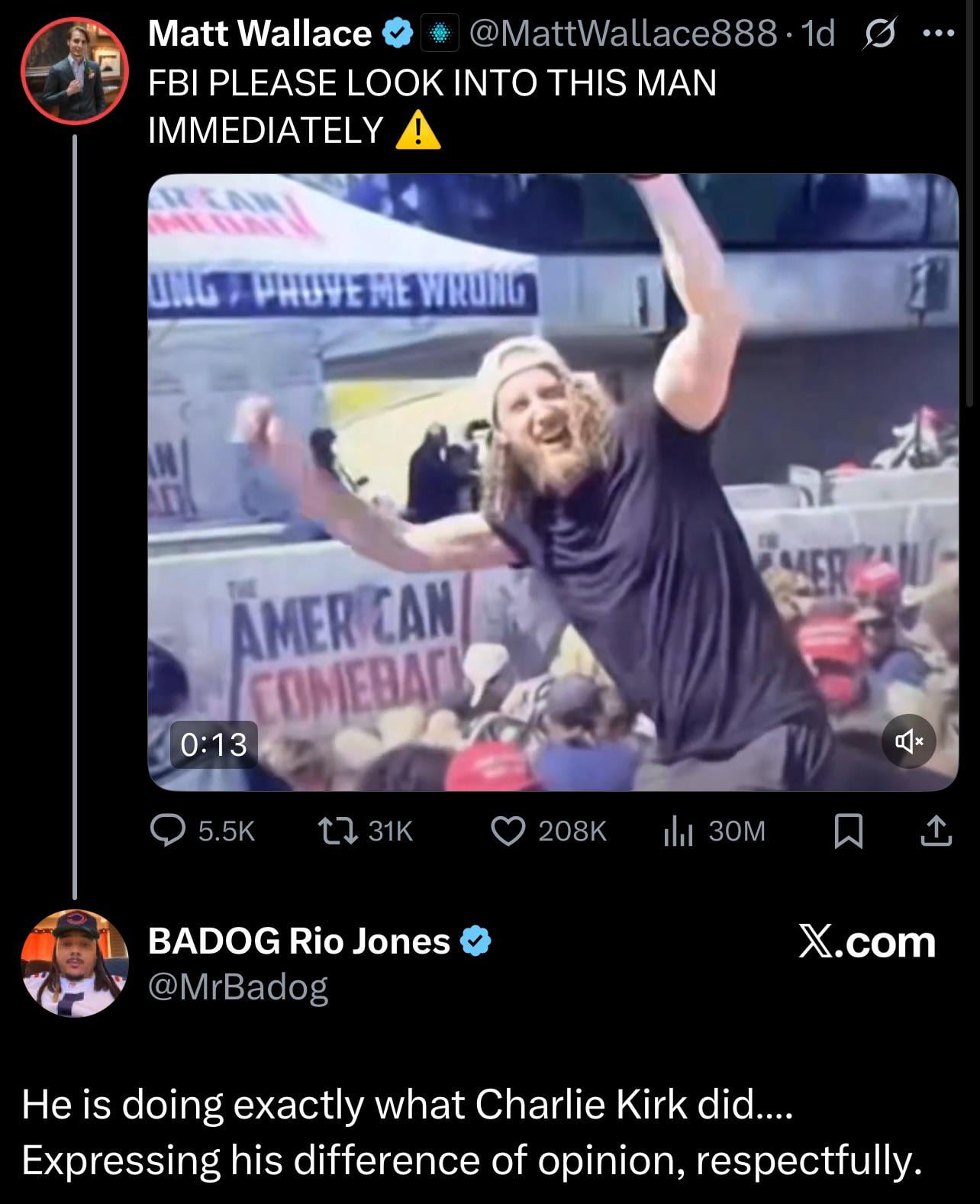Image resolution: width=980 pixels, height=1204 pixels.
Task: Bookmark Matt Wallace's post
Action: [848, 831]
